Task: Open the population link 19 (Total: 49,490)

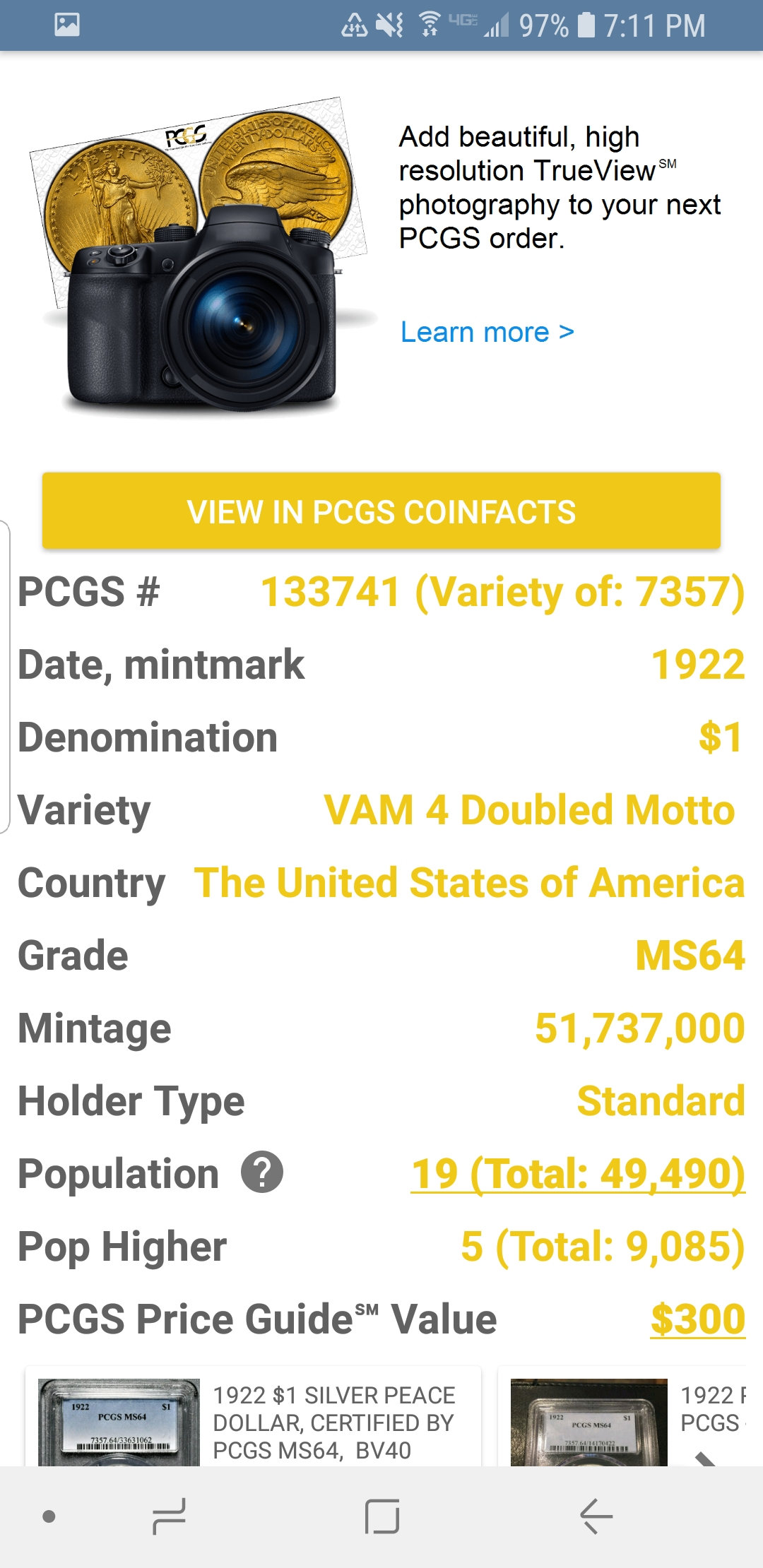Action: pos(578,1174)
